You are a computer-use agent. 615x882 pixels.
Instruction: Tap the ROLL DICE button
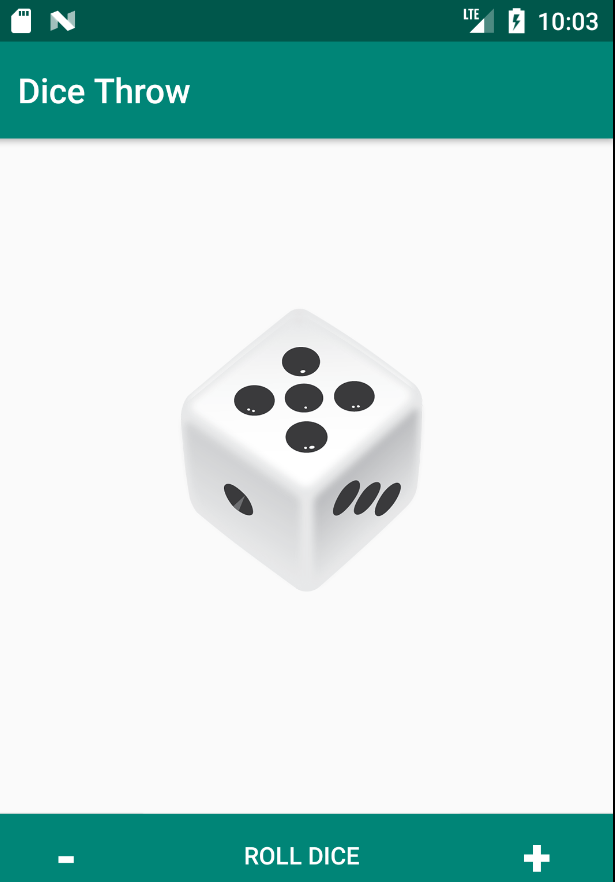(x=302, y=856)
